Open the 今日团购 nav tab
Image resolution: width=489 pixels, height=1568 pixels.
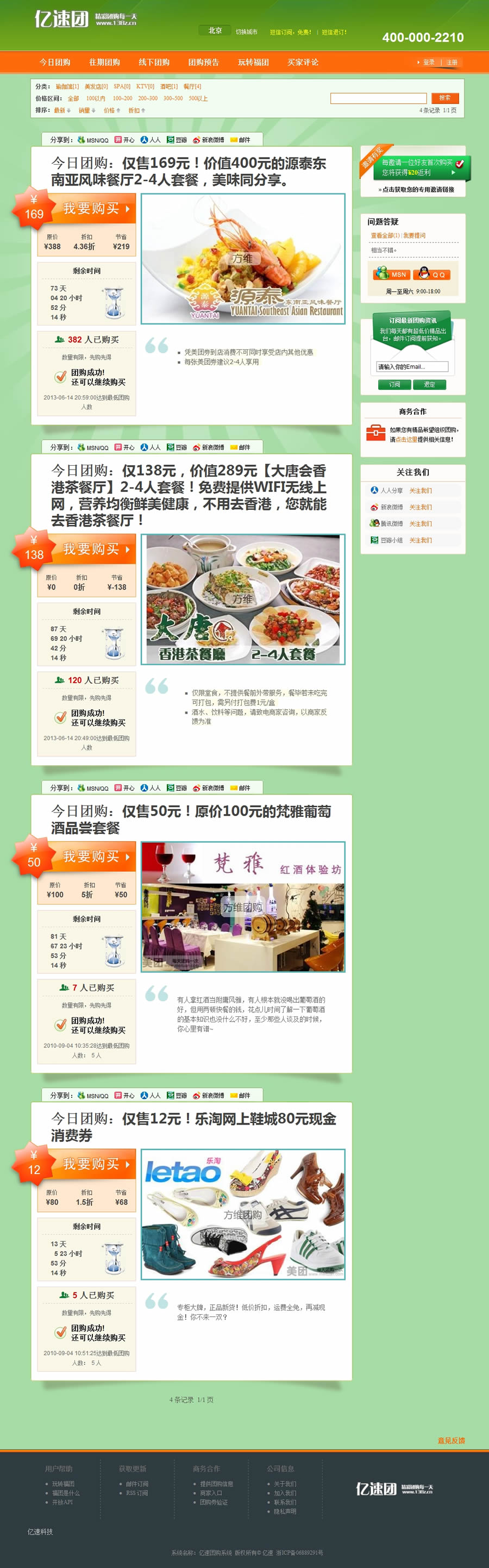click(x=55, y=62)
